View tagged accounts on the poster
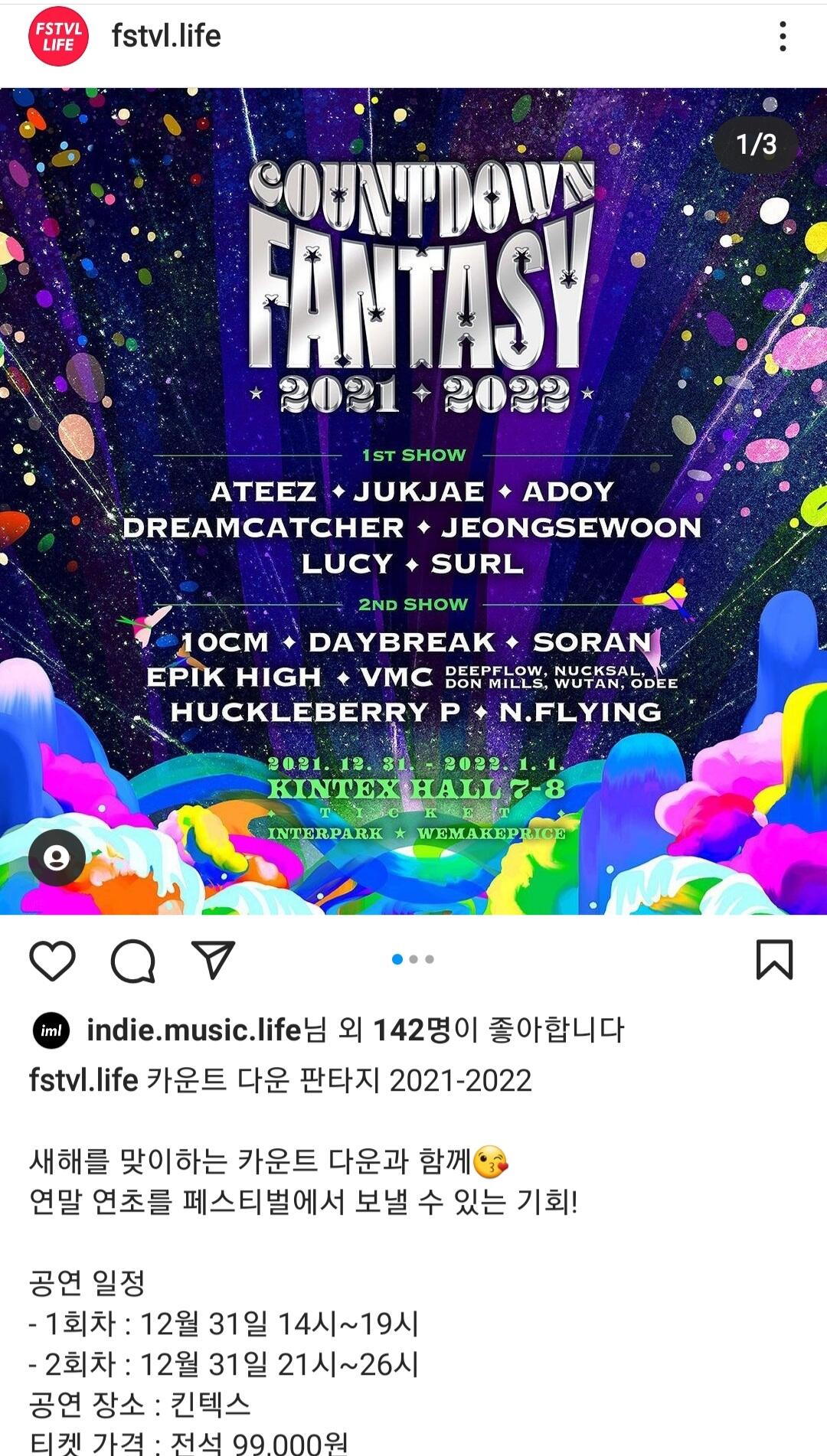Image resolution: width=827 pixels, height=1456 pixels. click(57, 857)
